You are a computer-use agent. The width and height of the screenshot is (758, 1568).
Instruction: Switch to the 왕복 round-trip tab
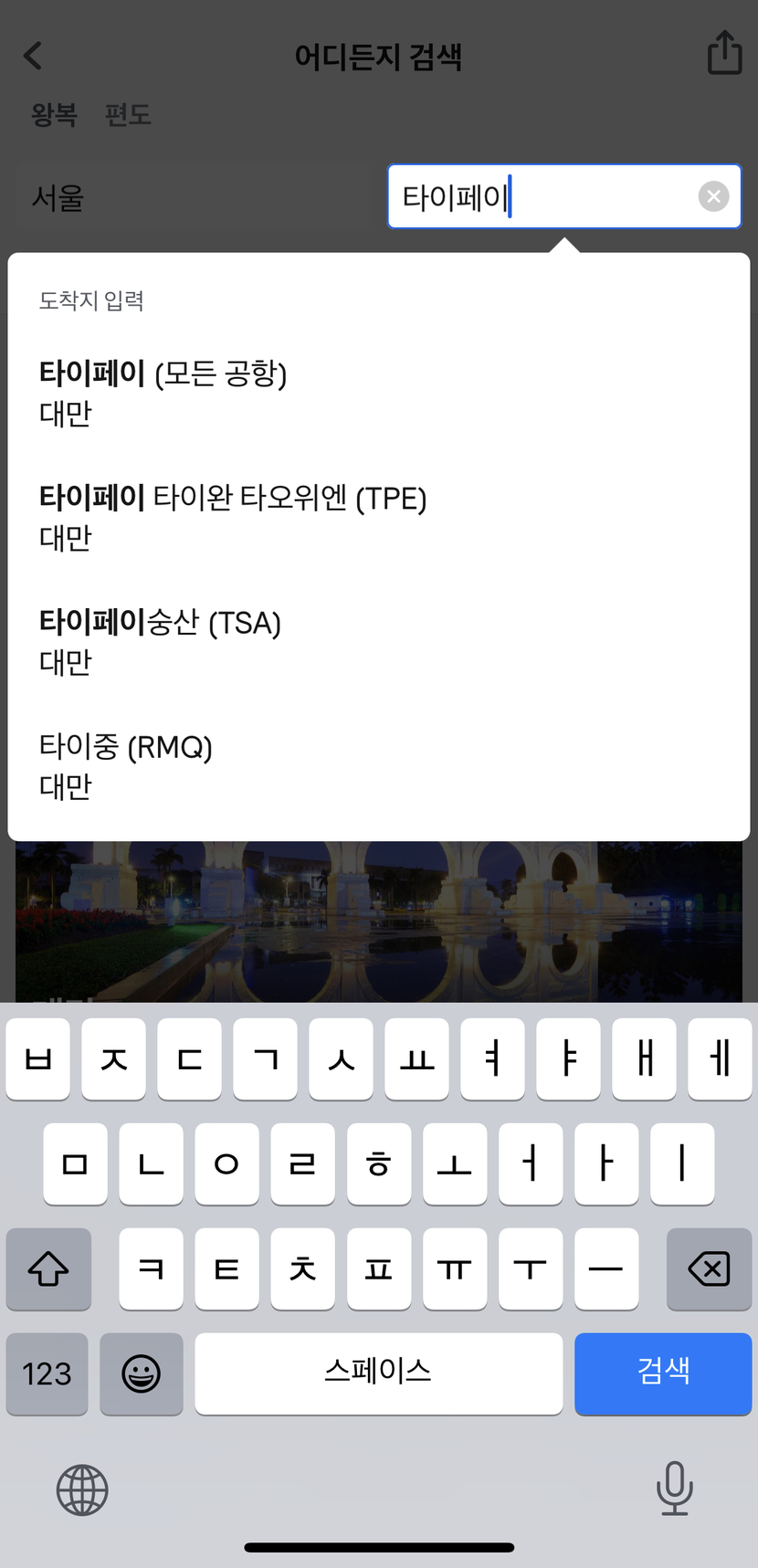pos(54,115)
